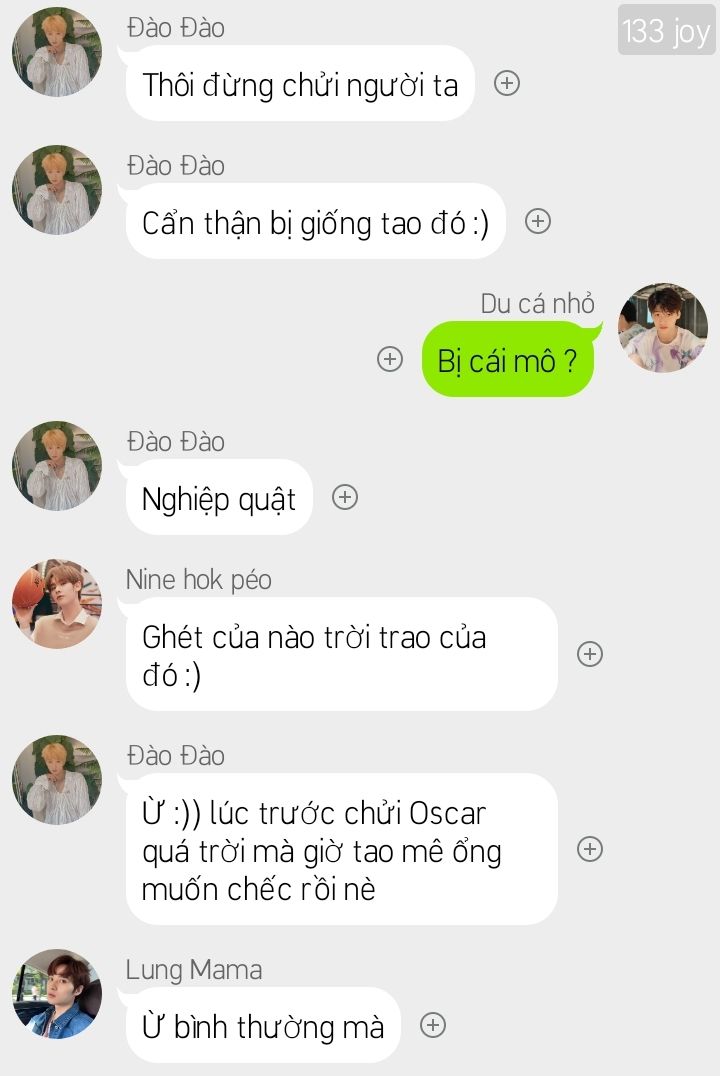Tap the plus icon beside "Ừ bình thường mà"
Screen dimensions: 720x1076
click(x=432, y=1025)
